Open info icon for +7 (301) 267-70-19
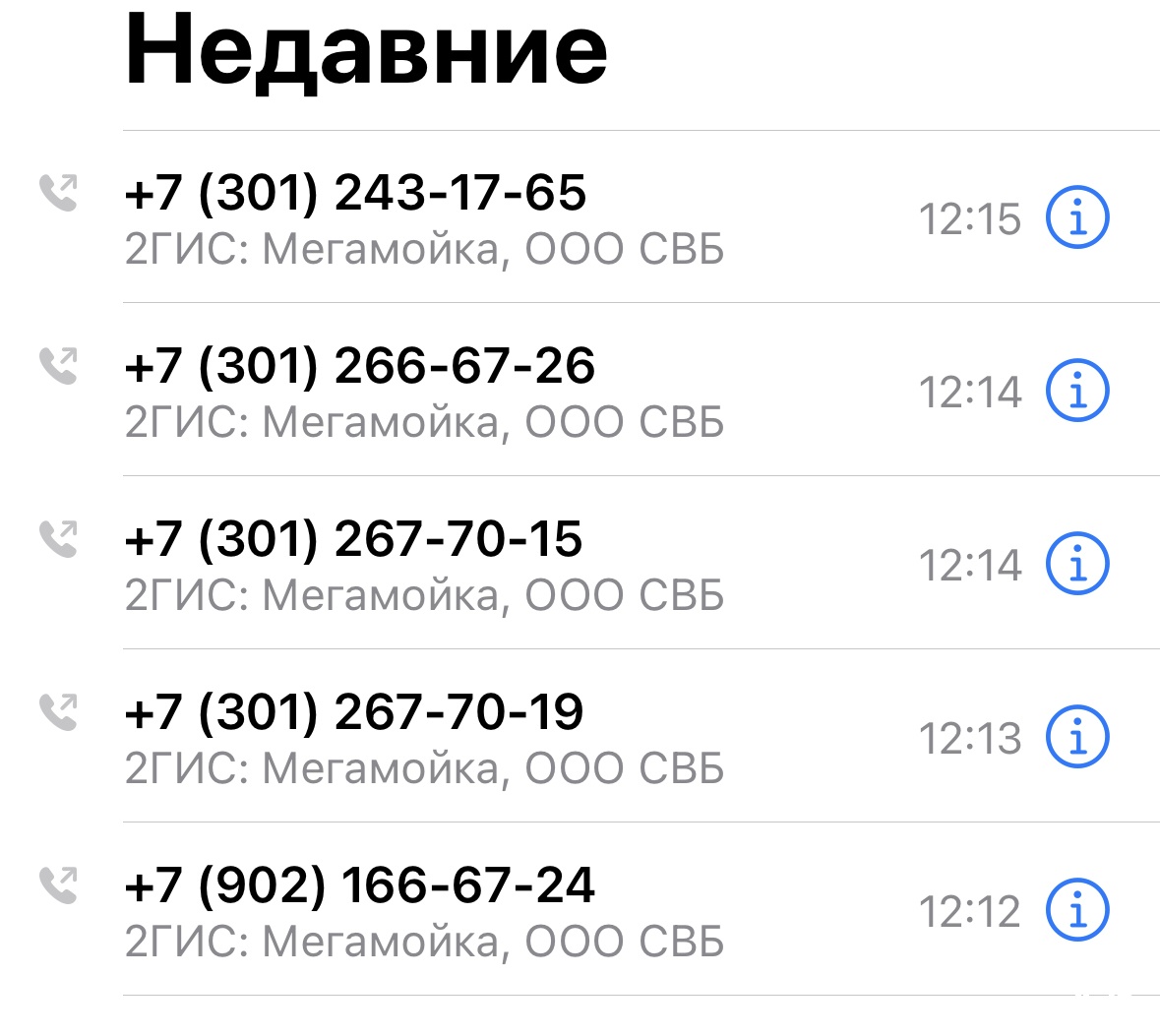1160x1036 pixels. tap(1077, 737)
